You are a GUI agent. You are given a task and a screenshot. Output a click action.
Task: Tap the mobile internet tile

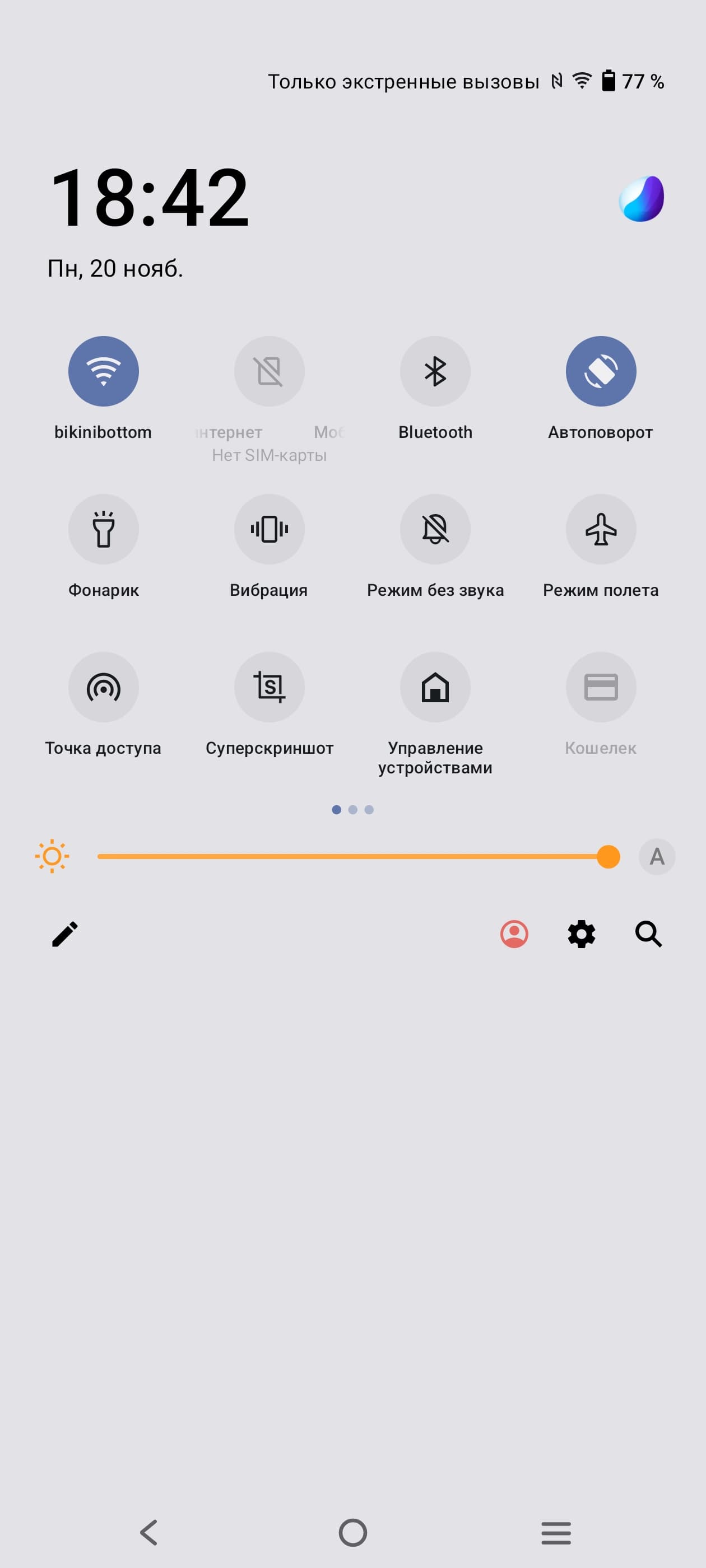click(x=270, y=371)
